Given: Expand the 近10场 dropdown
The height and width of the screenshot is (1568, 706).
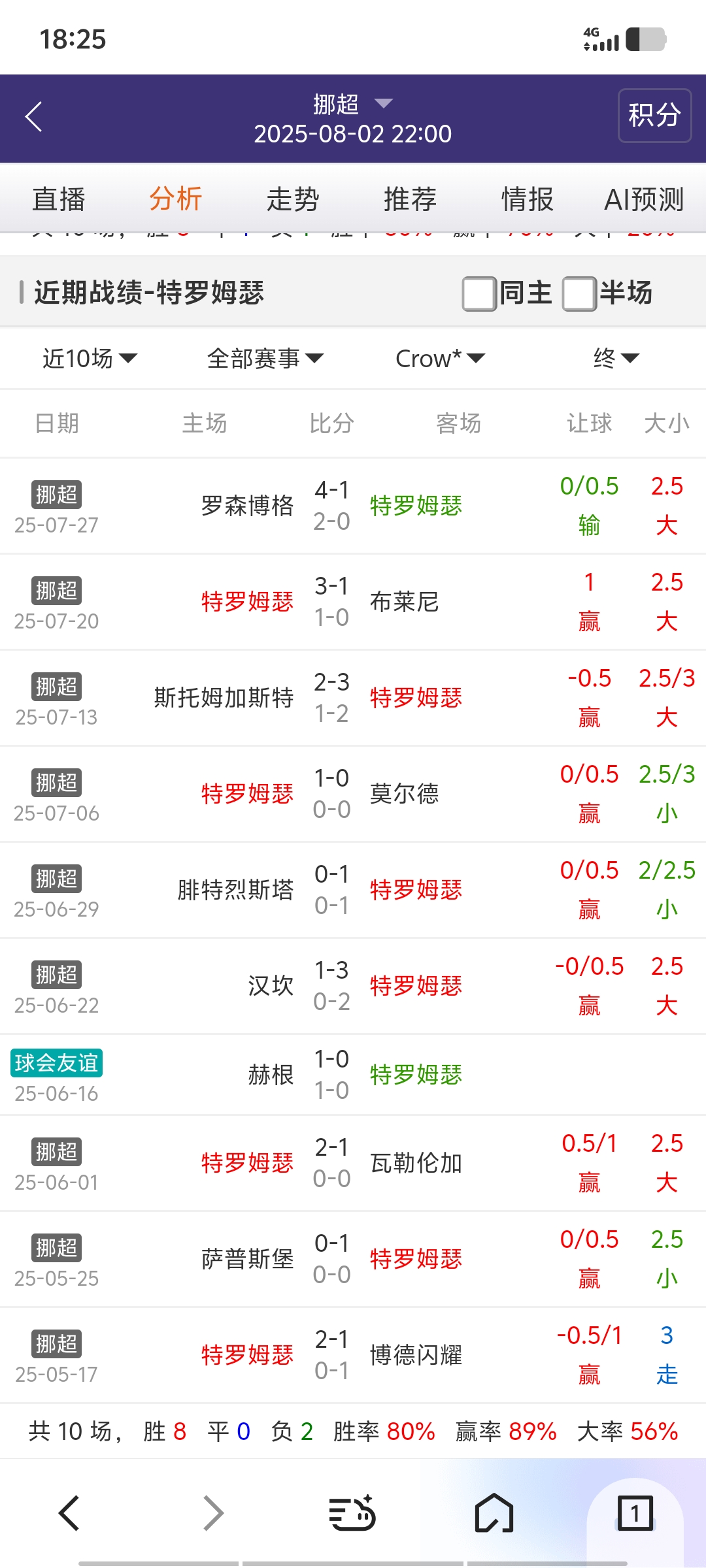Looking at the screenshot, I should (x=90, y=358).
